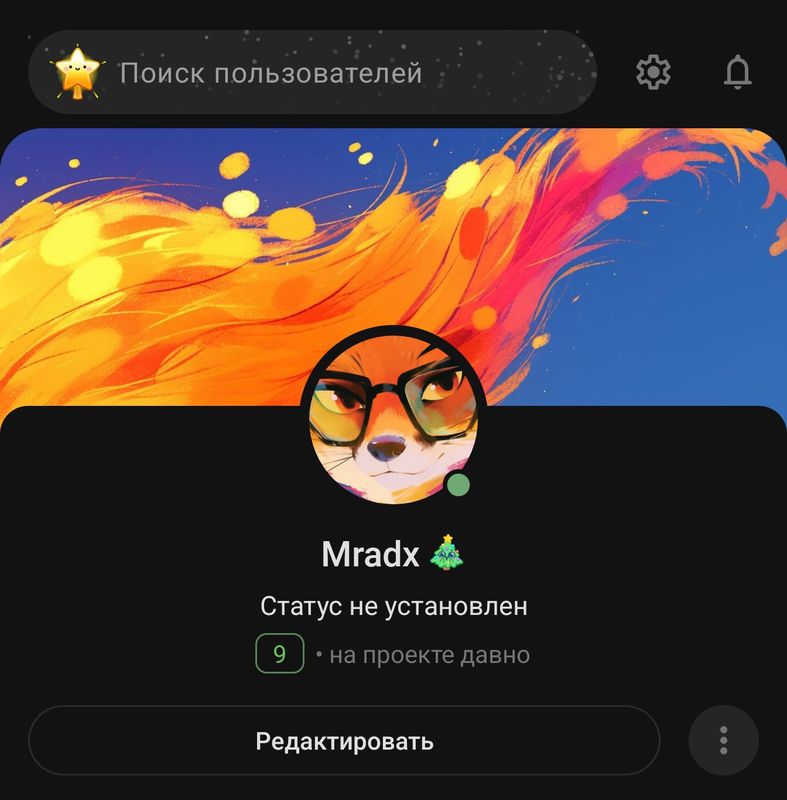Tap the Редактировать profile button
The image size is (787, 800).
coord(344,741)
